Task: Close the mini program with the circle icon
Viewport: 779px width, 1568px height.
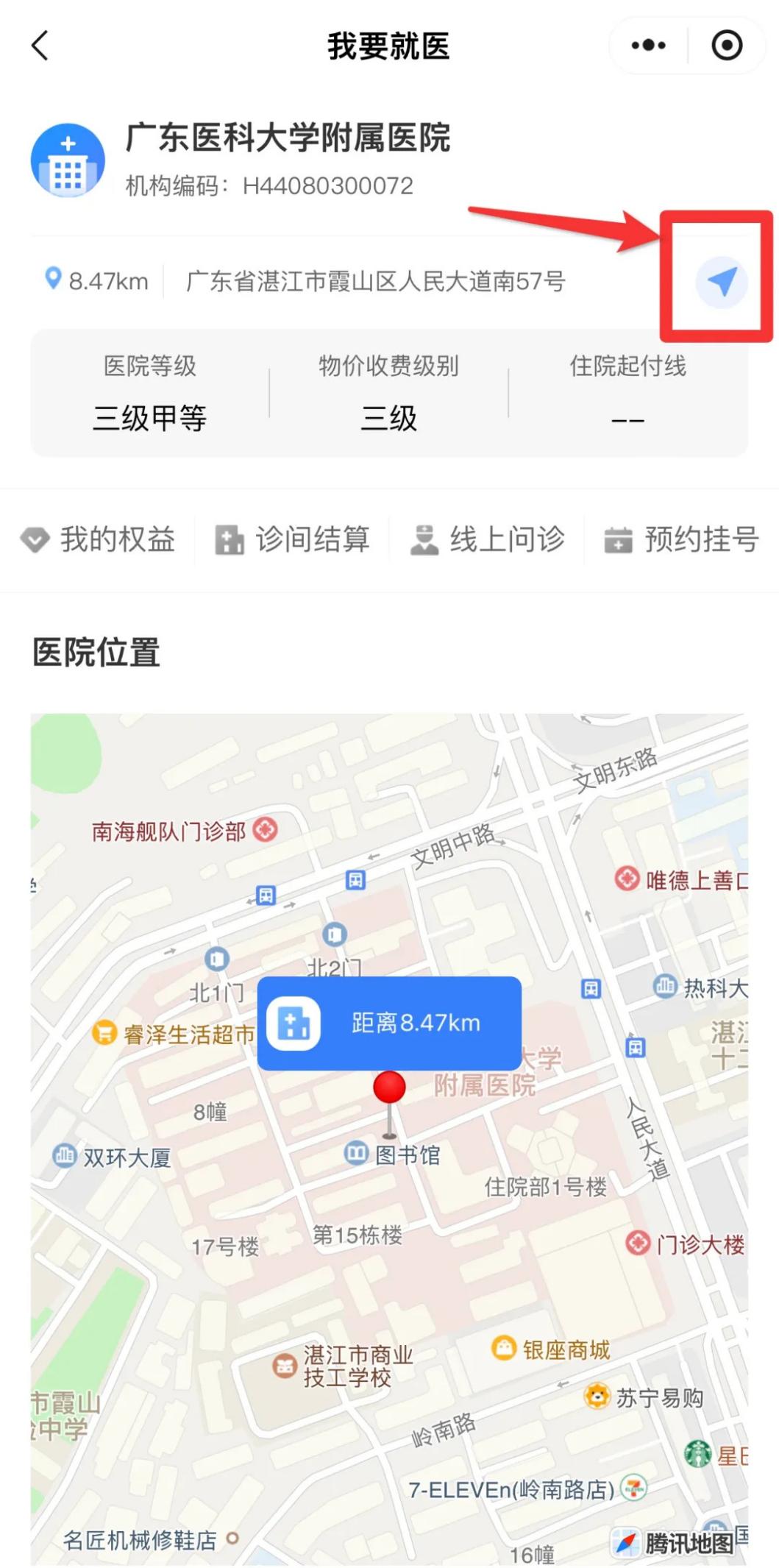Action: click(726, 46)
